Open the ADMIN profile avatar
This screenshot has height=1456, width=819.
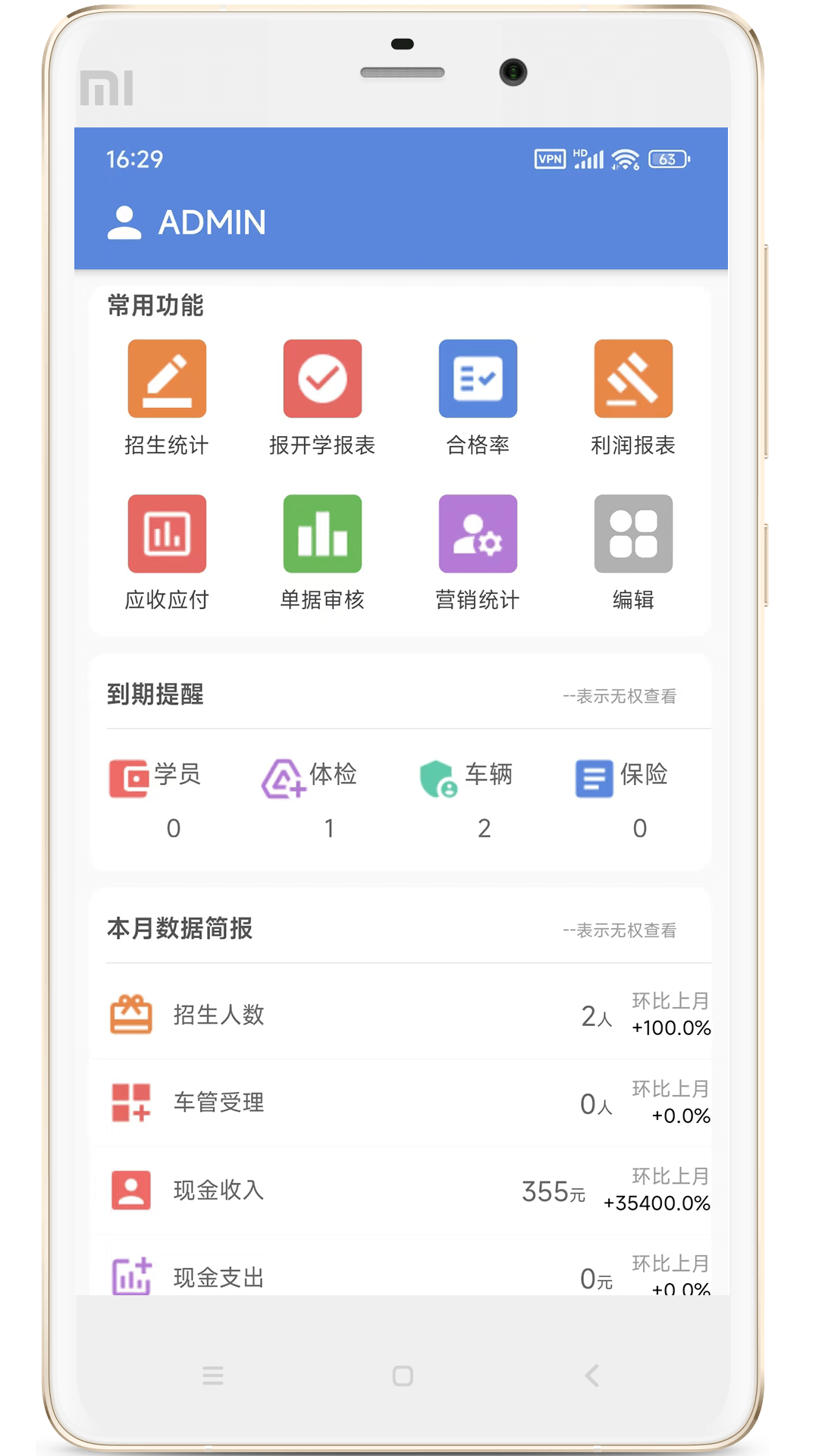point(124,222)
